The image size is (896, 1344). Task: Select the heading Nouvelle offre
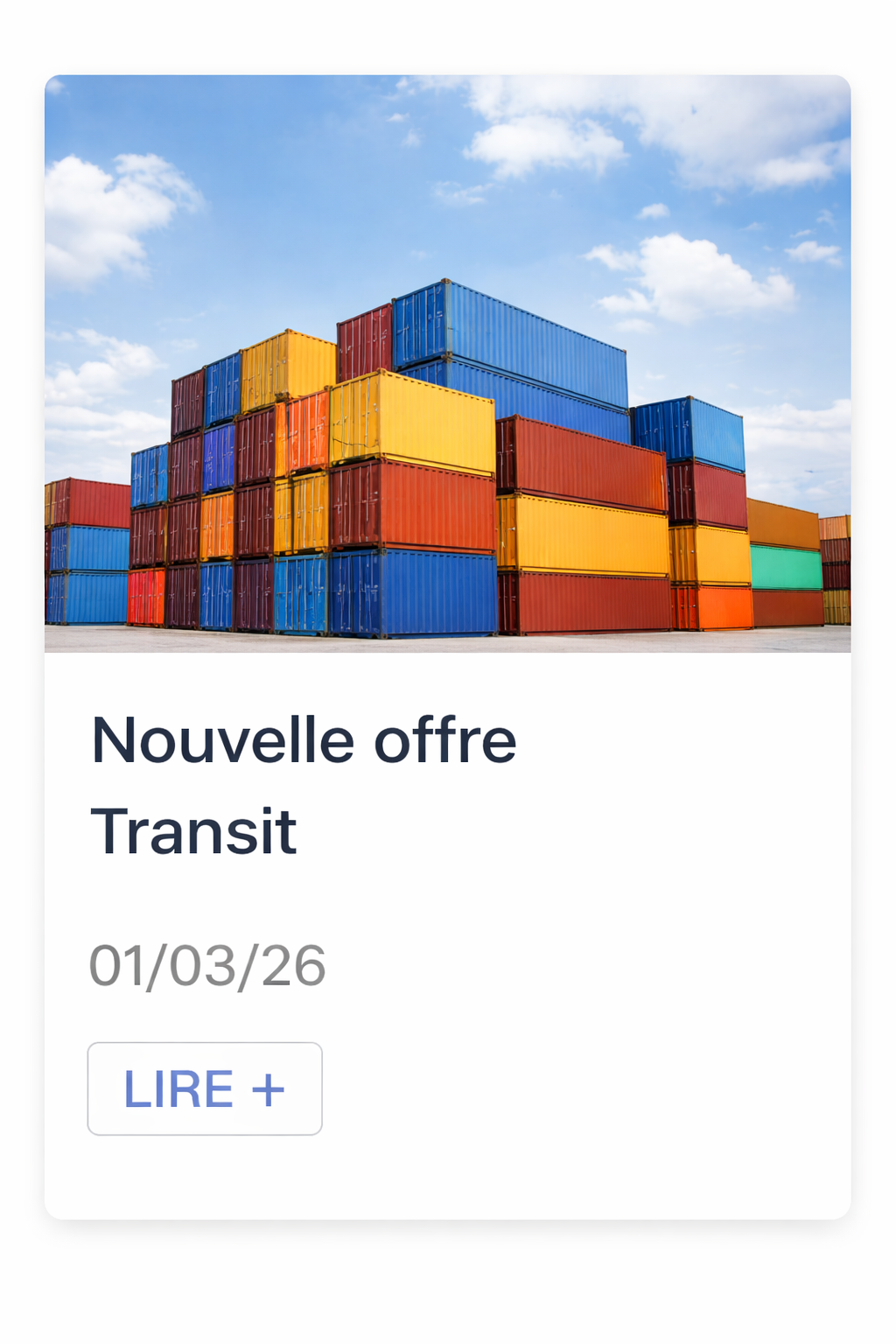[304, 738]
